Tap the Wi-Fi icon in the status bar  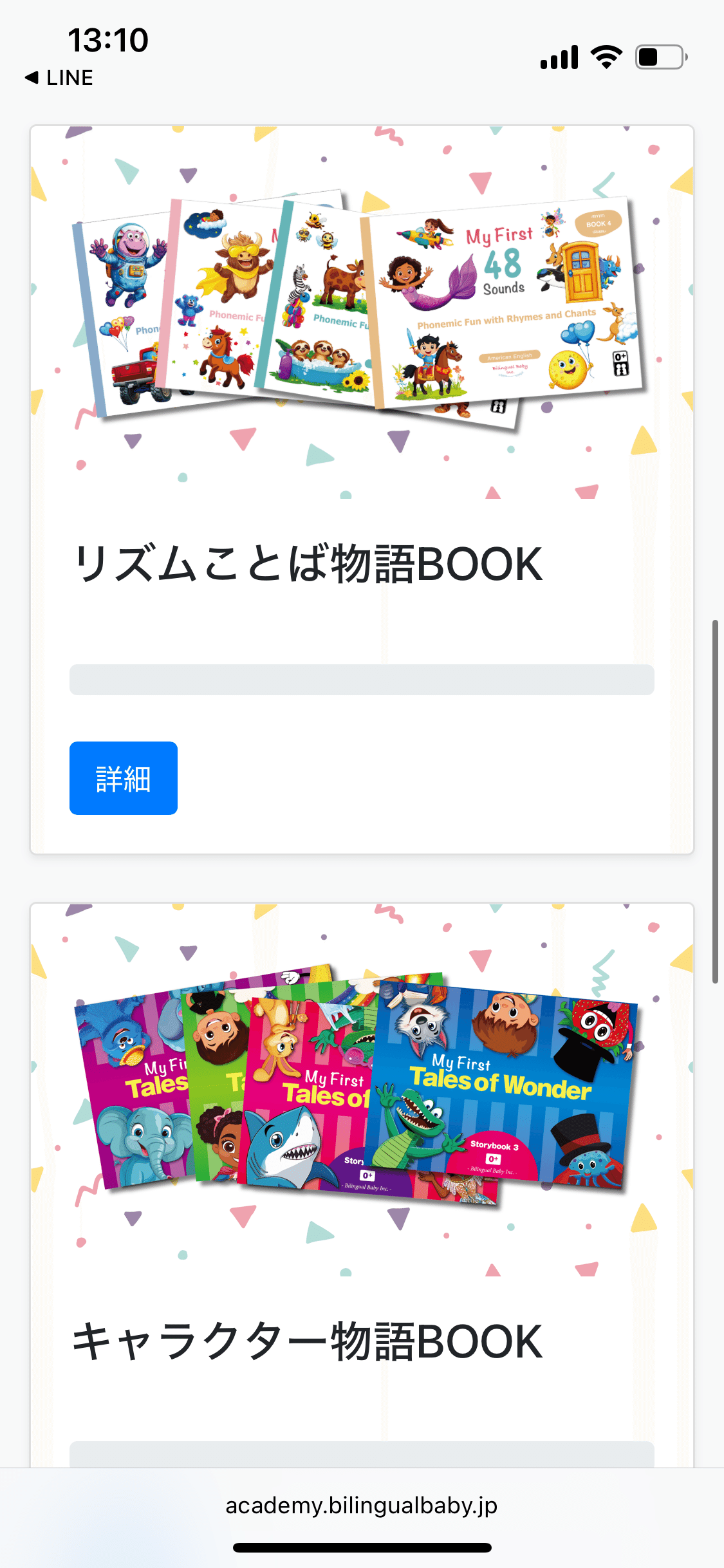tap(605, 57)
